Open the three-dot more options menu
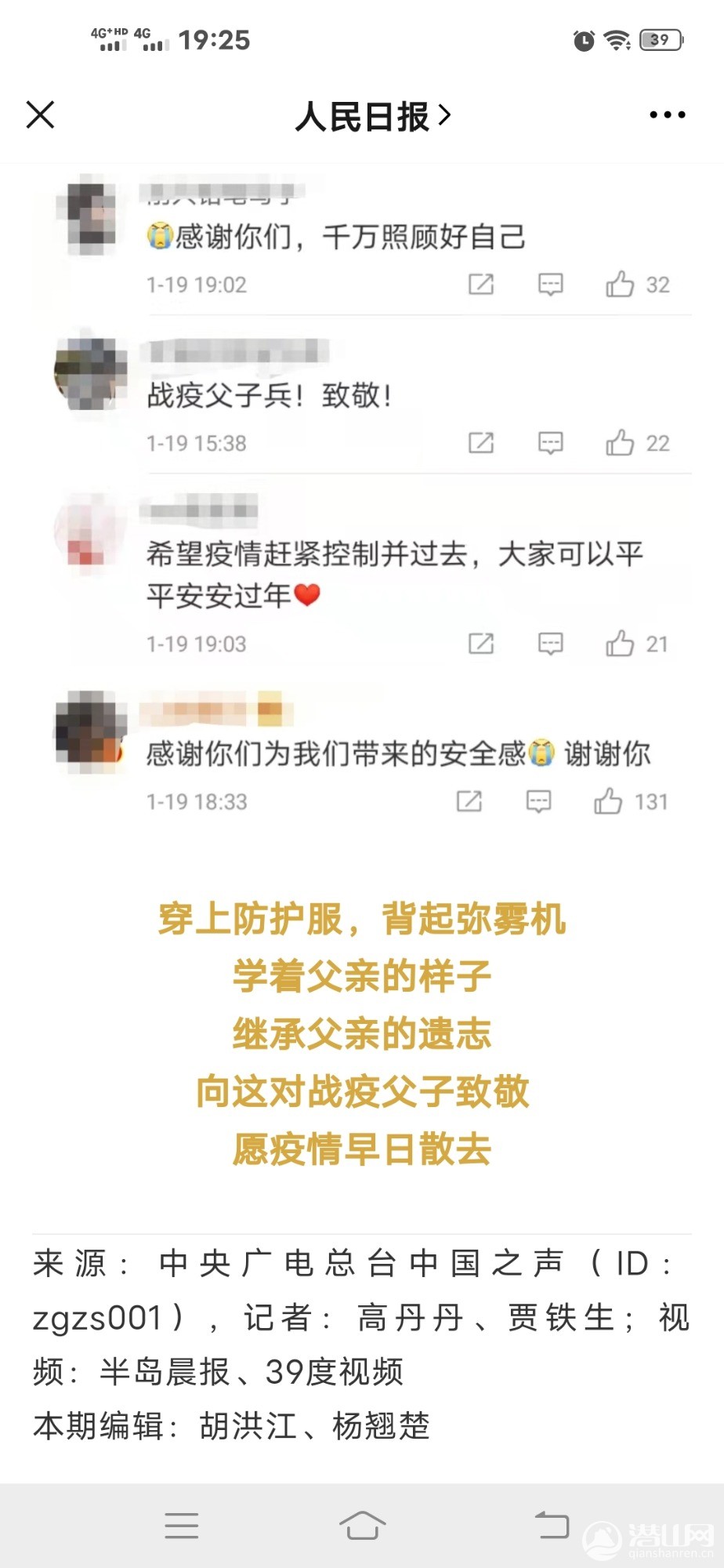This screenshot has width=724, height=1568. [x=667, y=114]
